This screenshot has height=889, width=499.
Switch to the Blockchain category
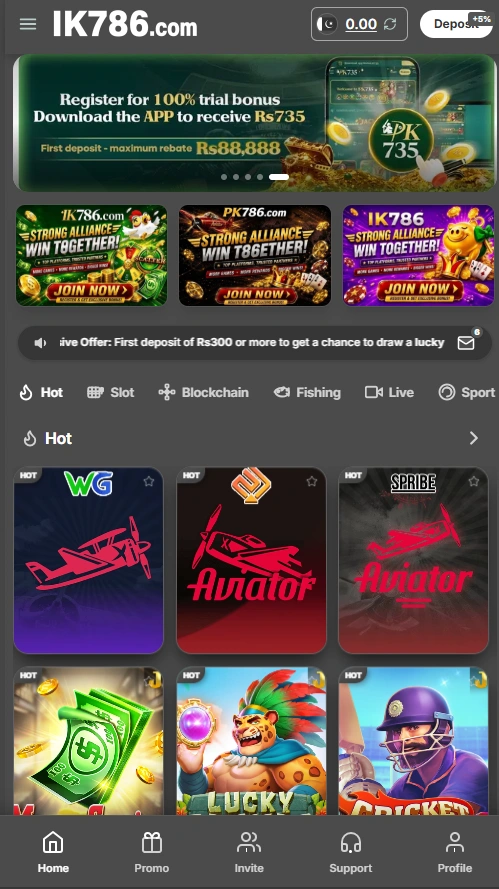[204, 392]
